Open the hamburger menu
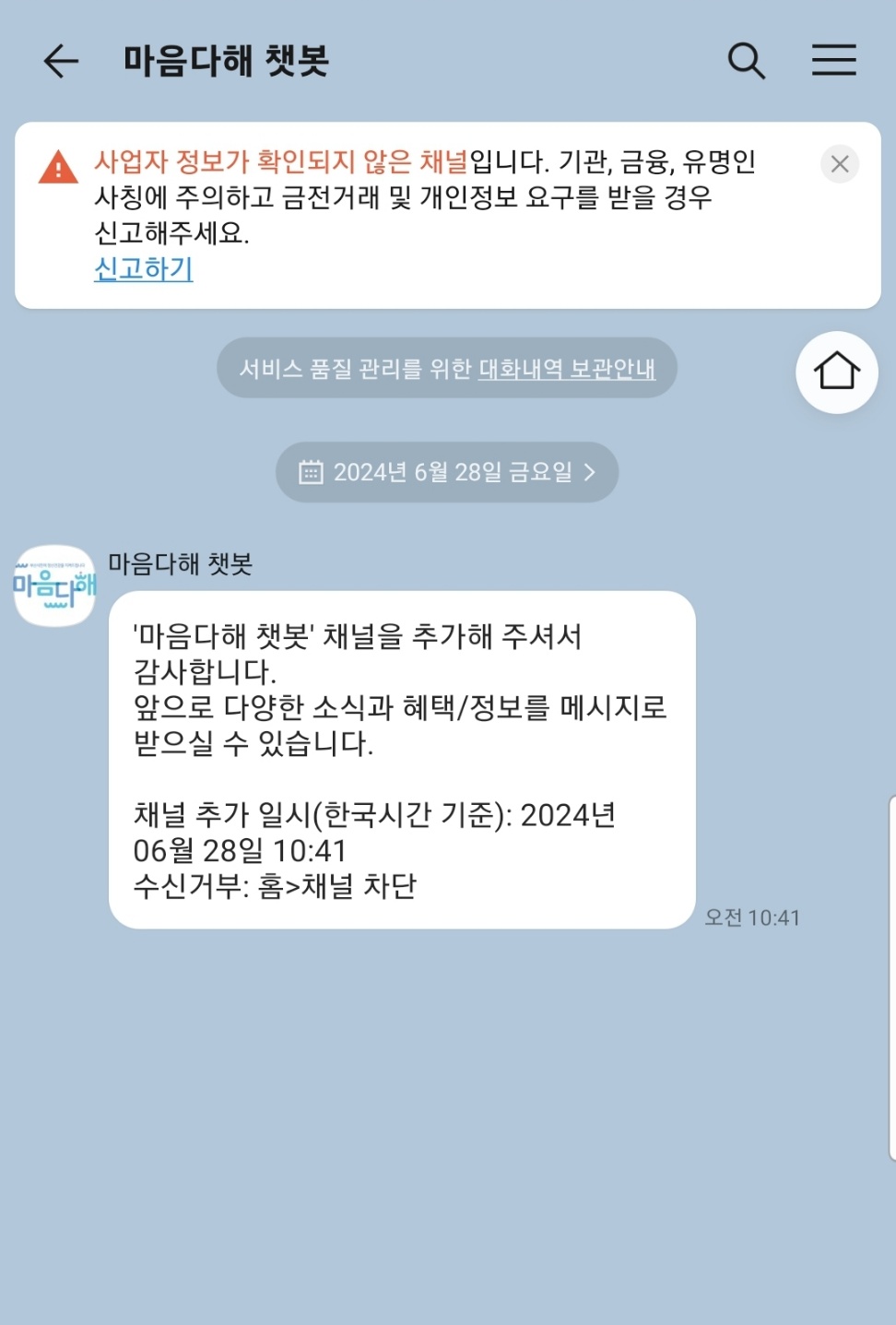 click(833, 61)
